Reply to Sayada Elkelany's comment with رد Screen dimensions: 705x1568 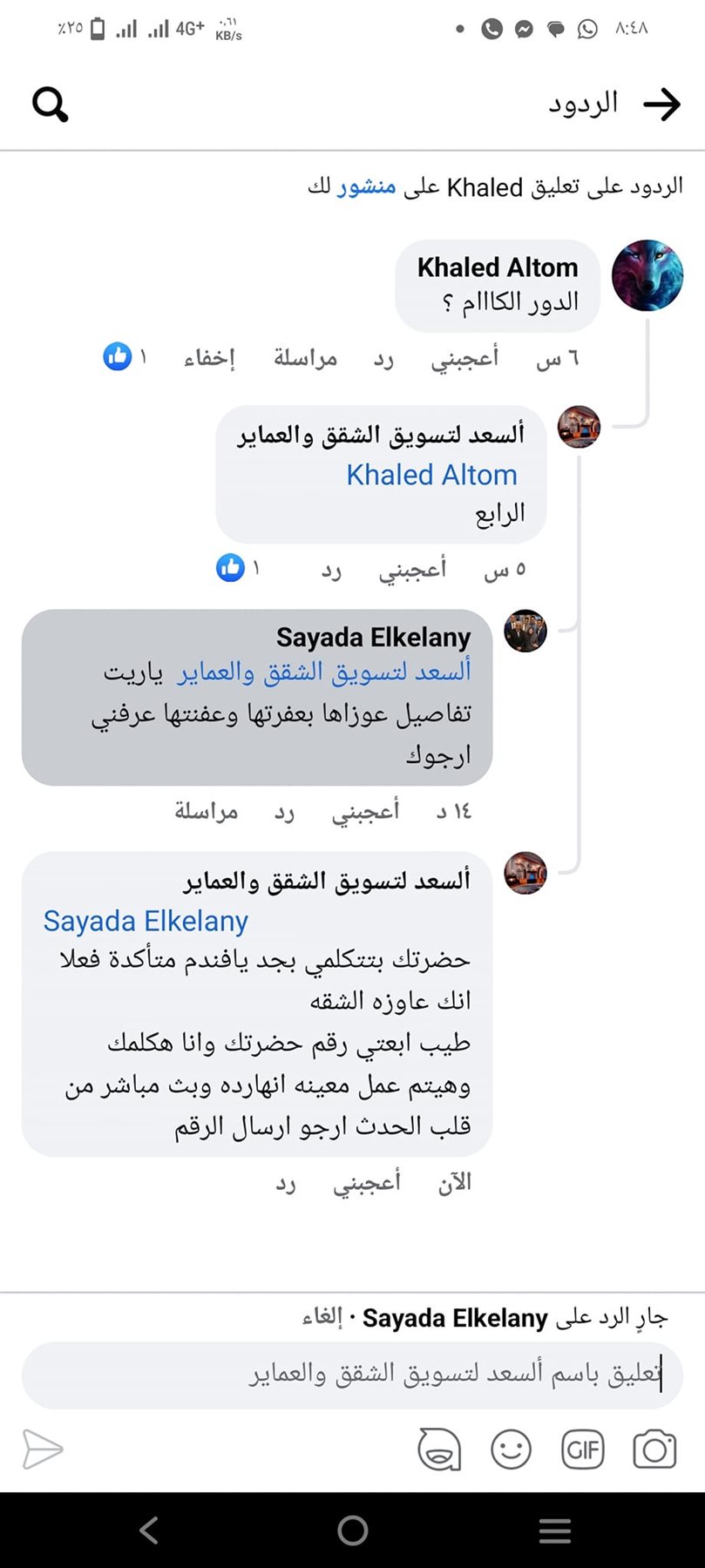(x=284, y=812)
